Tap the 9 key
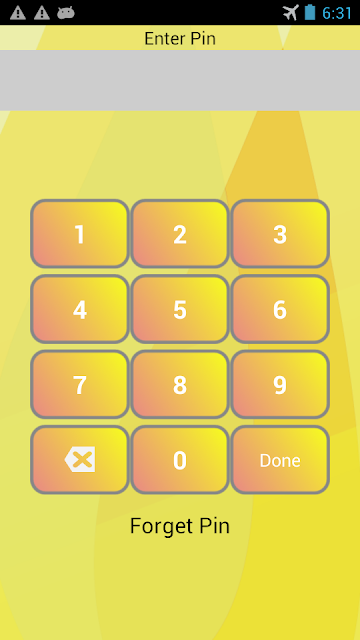The width and height of the screenshot is (360, 640). click(280, 384)
